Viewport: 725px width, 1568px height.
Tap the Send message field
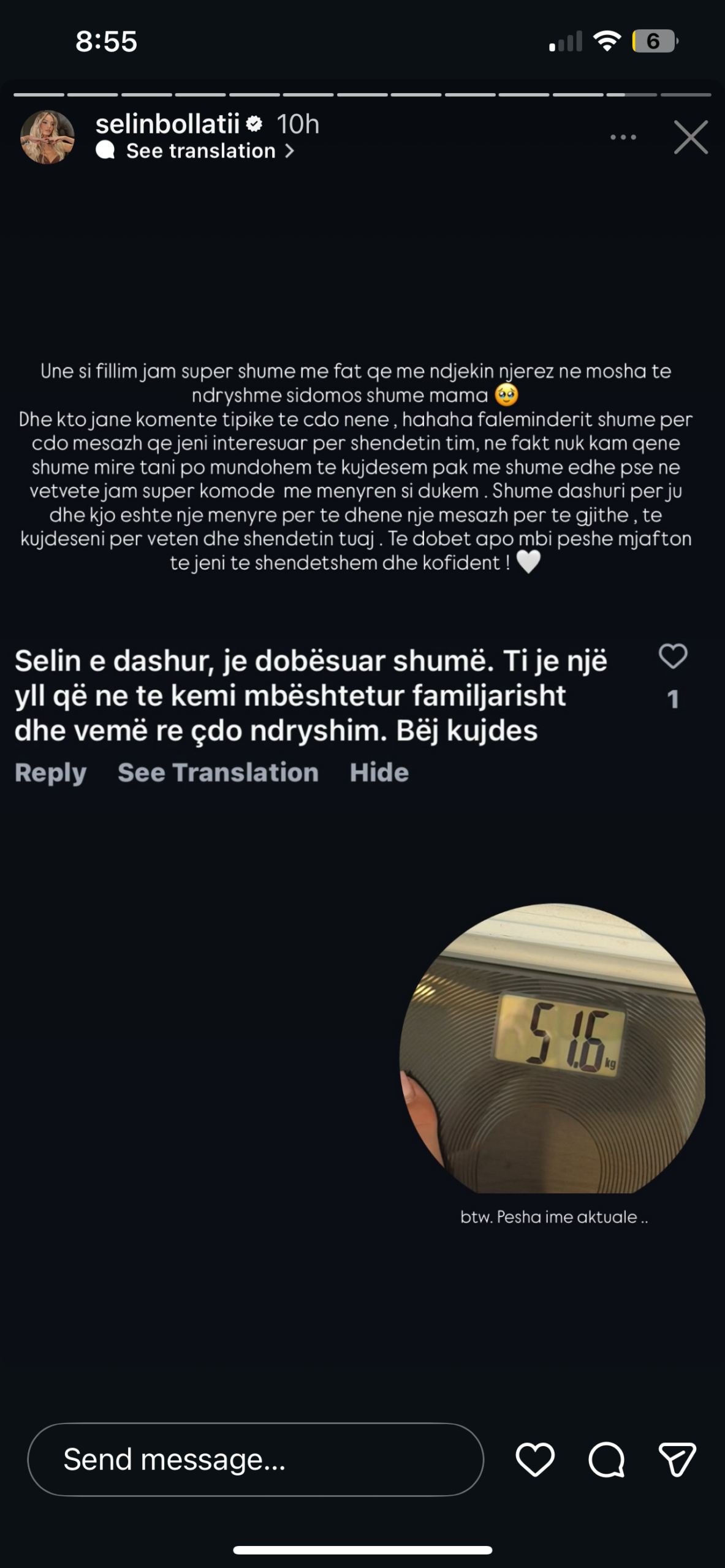click(256, 1459)
